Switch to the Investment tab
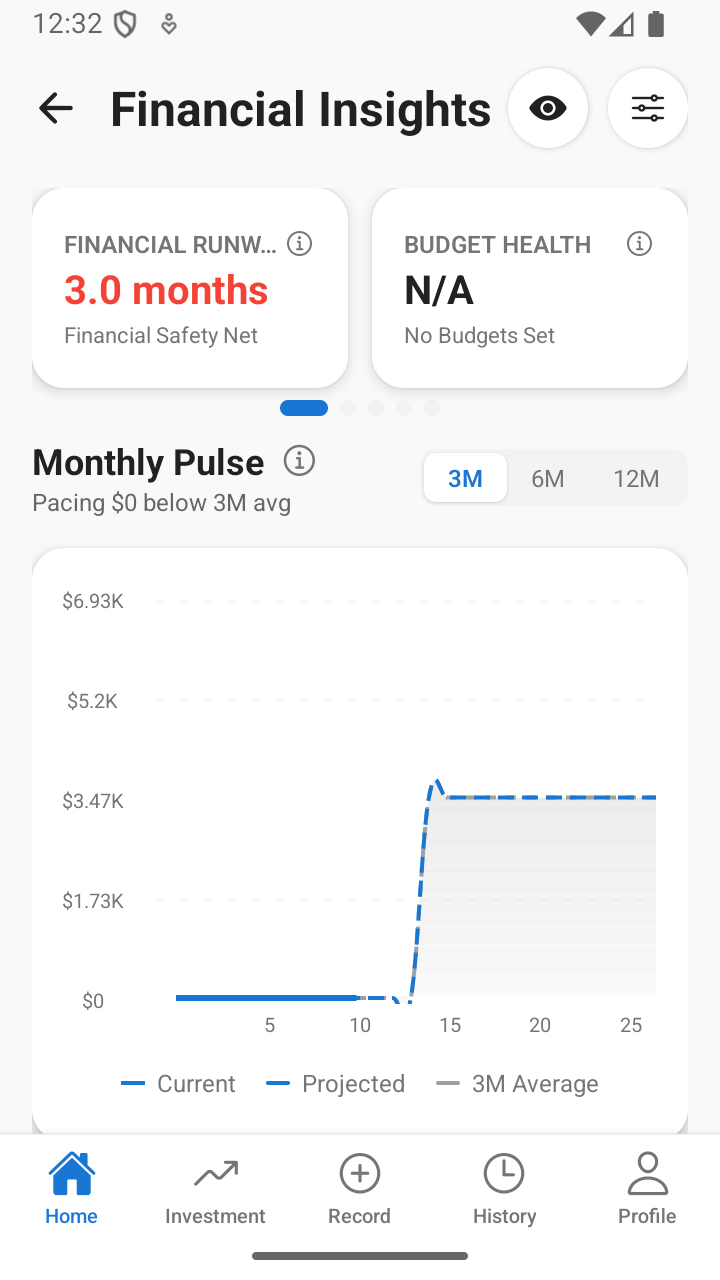This screenshot has height=1280, width=720. (216, 1189)
